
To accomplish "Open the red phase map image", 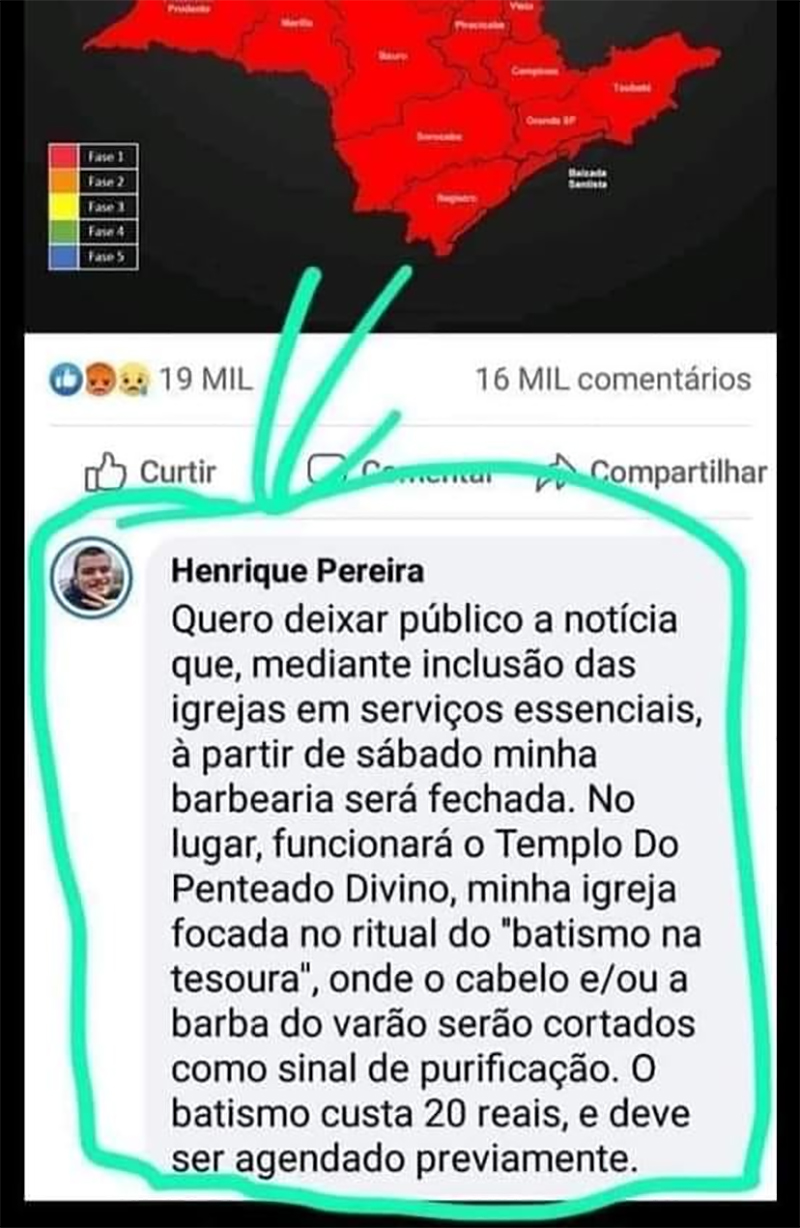I will pos(400,130).
